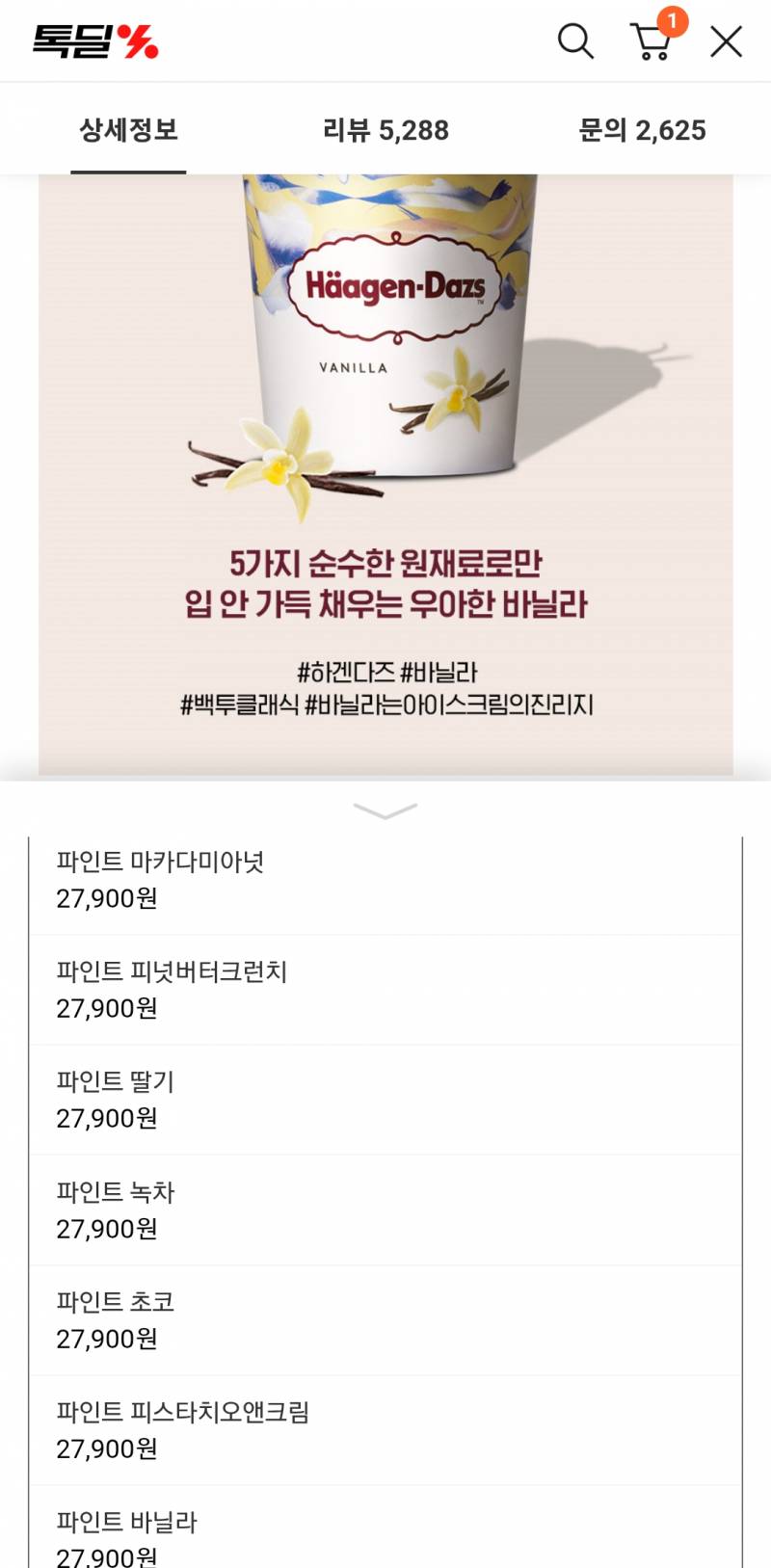Click the percent symbol in the logo
Screen dimensions: 771x1568
click(141, 42)
